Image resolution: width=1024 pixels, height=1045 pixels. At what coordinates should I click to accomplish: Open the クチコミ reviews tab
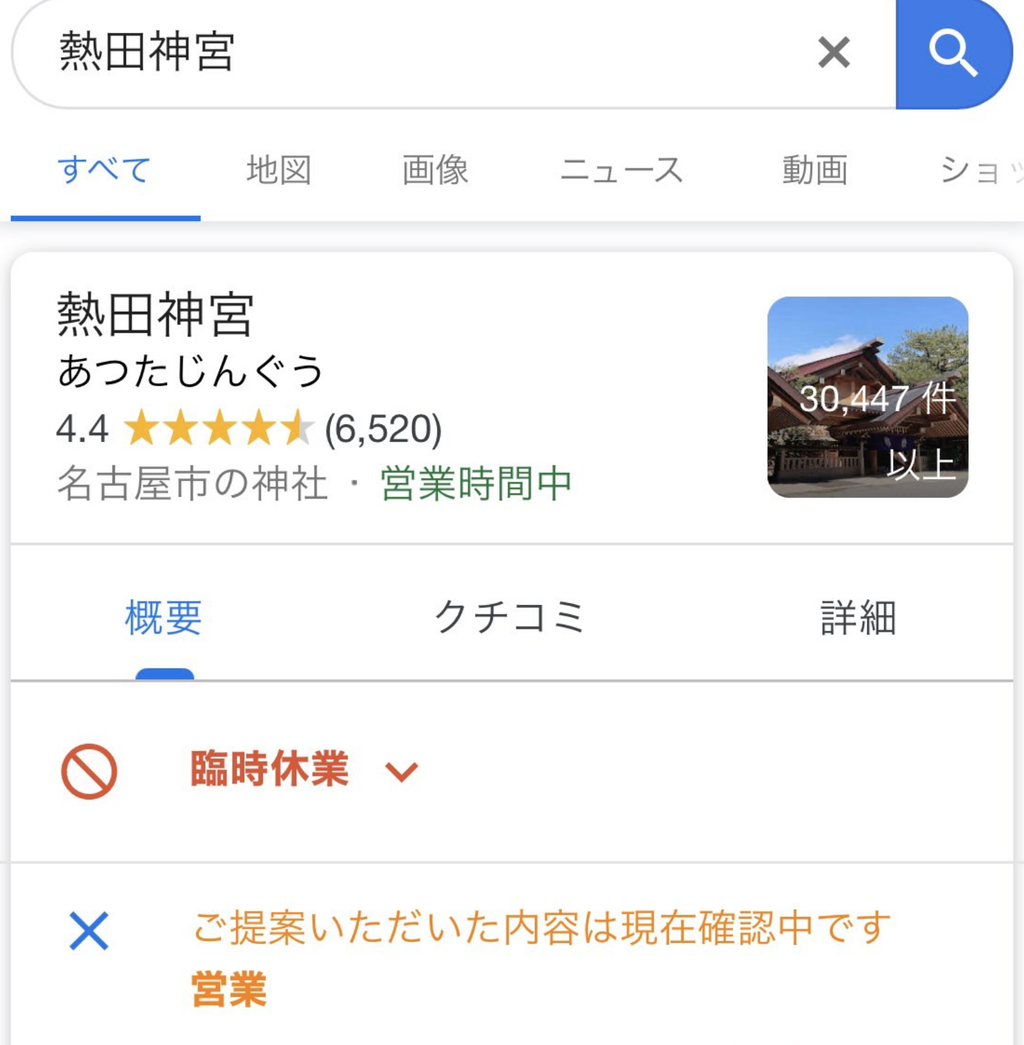(509, 618)
